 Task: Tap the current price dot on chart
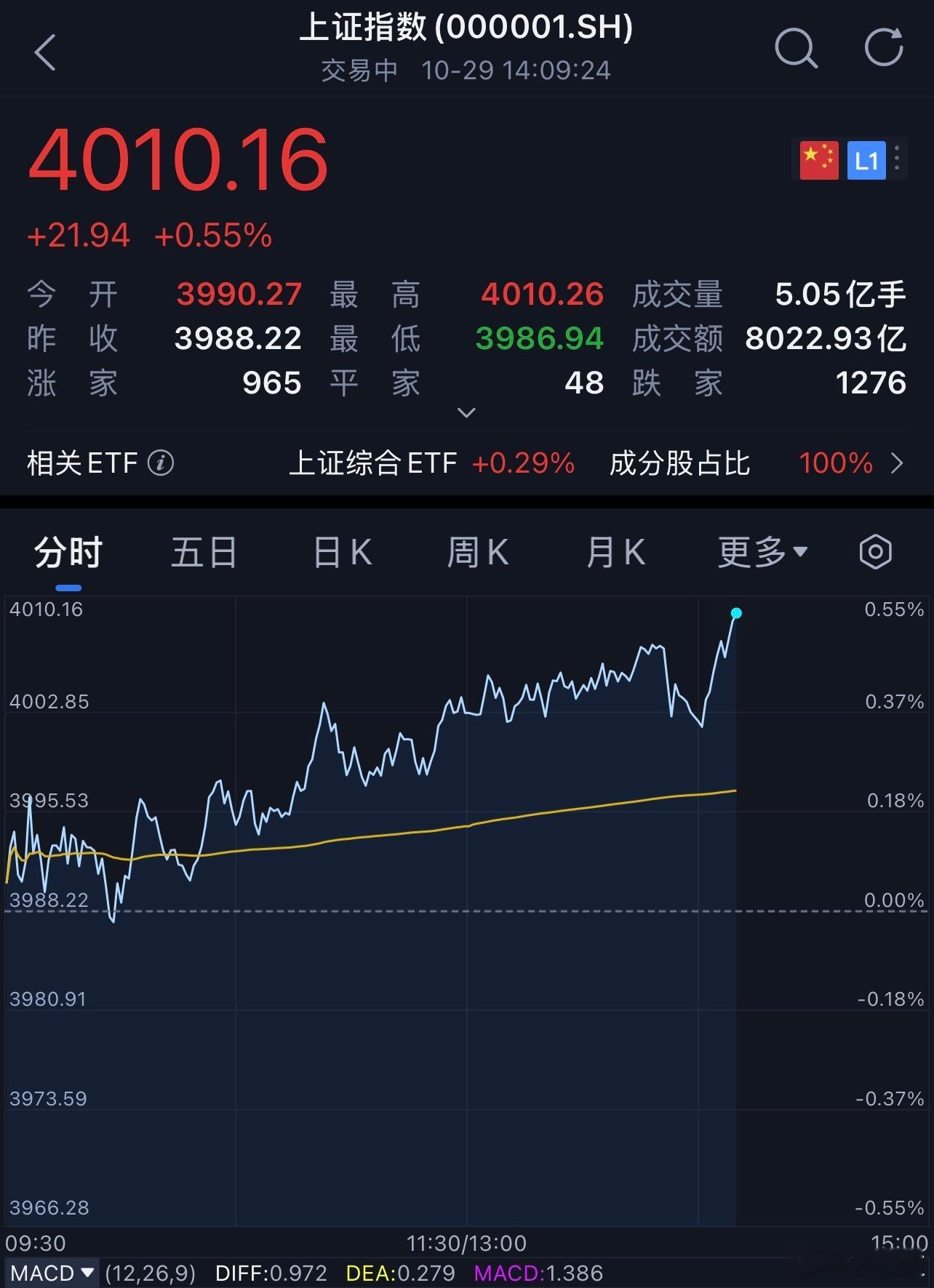[735, 614]
